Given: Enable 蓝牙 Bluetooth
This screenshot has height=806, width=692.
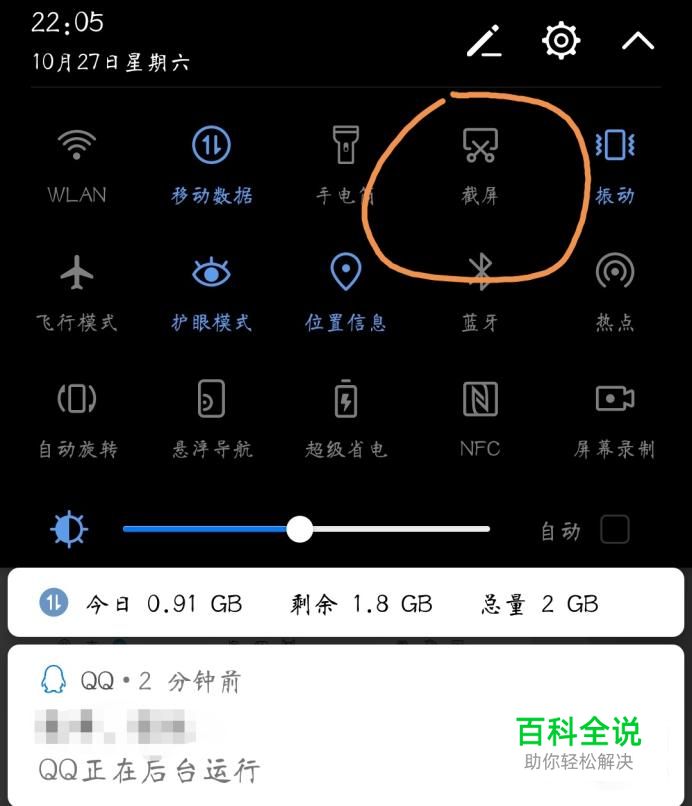Looking at the screenshot, I should coord(480,272).
